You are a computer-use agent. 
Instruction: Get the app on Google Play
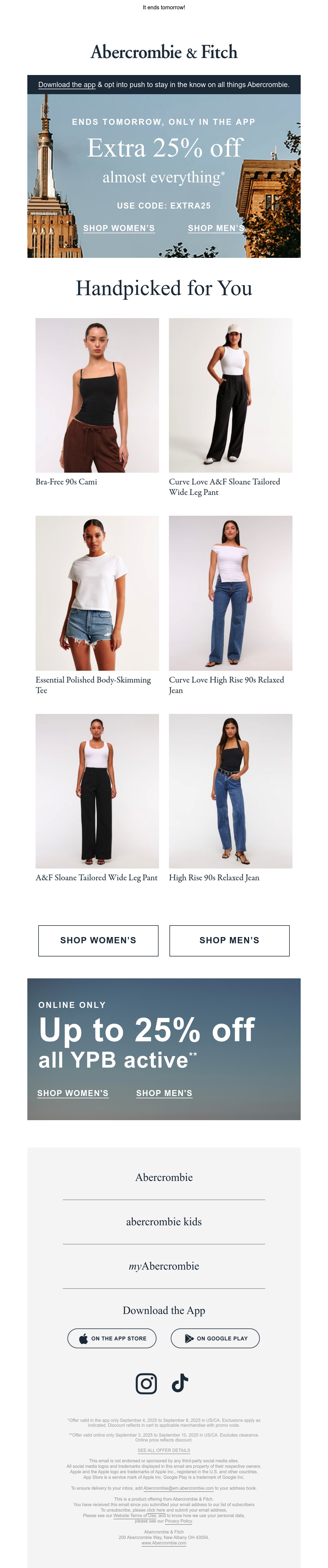pos(215,1339)
